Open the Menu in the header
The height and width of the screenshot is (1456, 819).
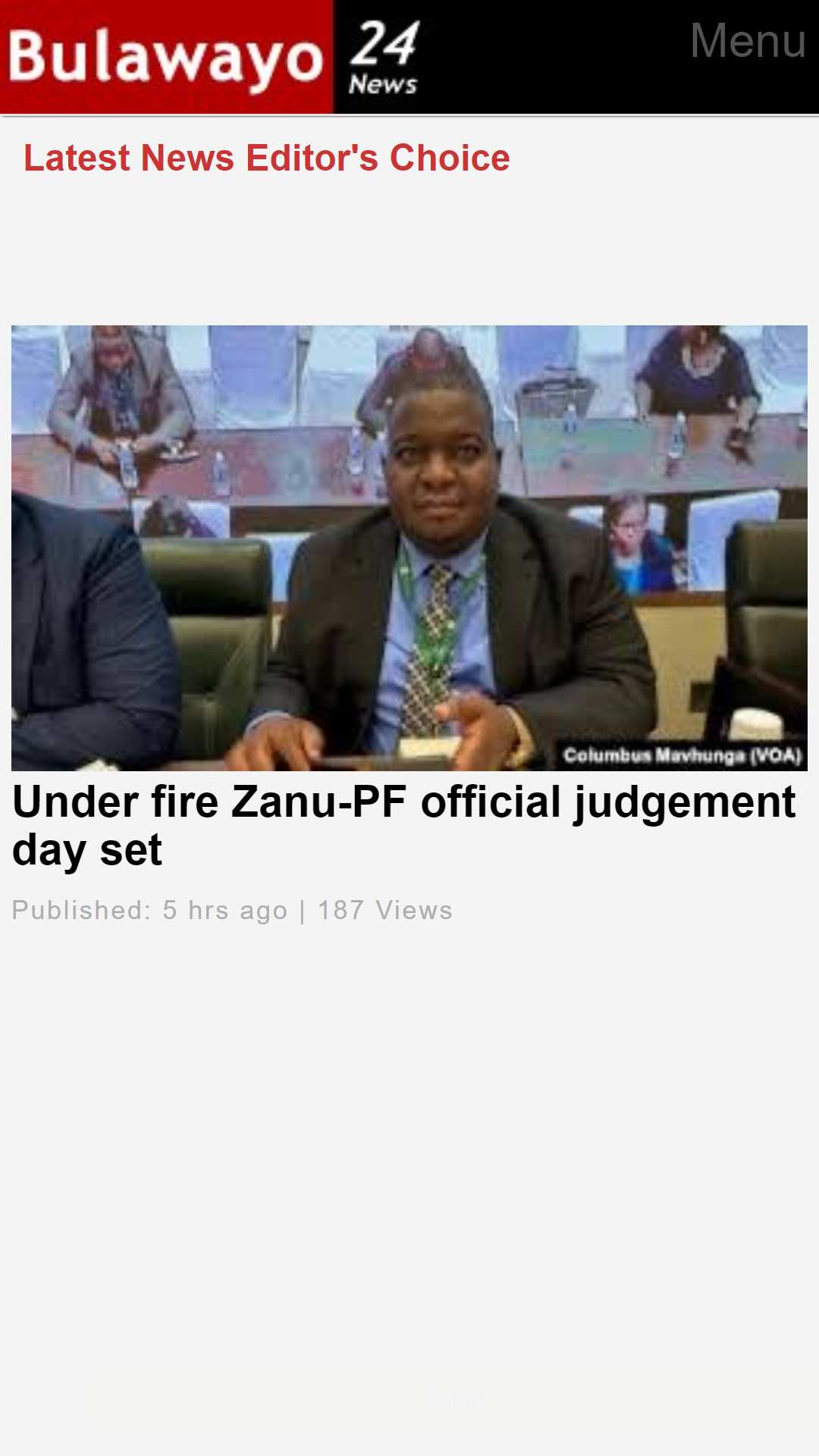click(748, 40)
